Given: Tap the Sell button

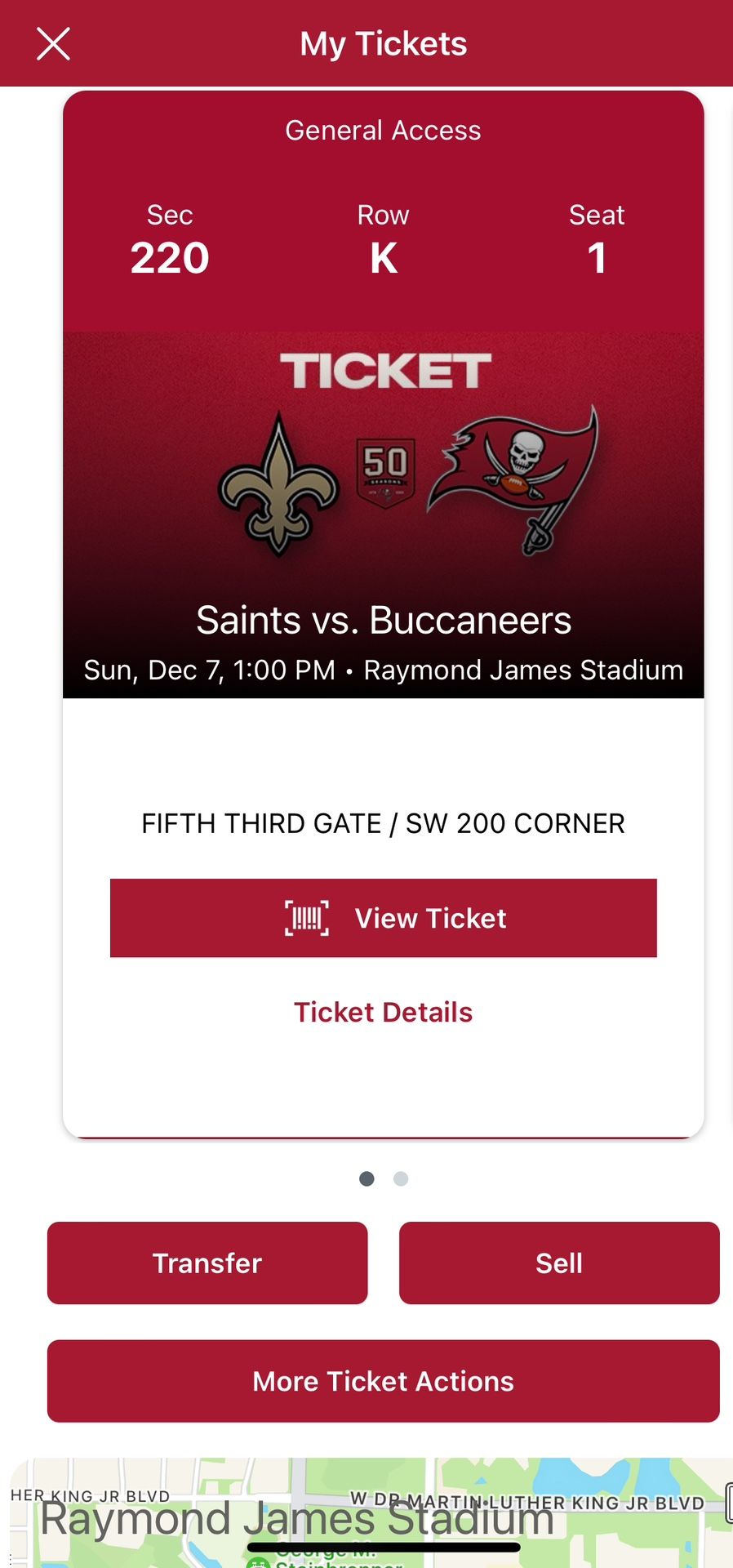Looking at the screenshot, I should point(558,1263).
